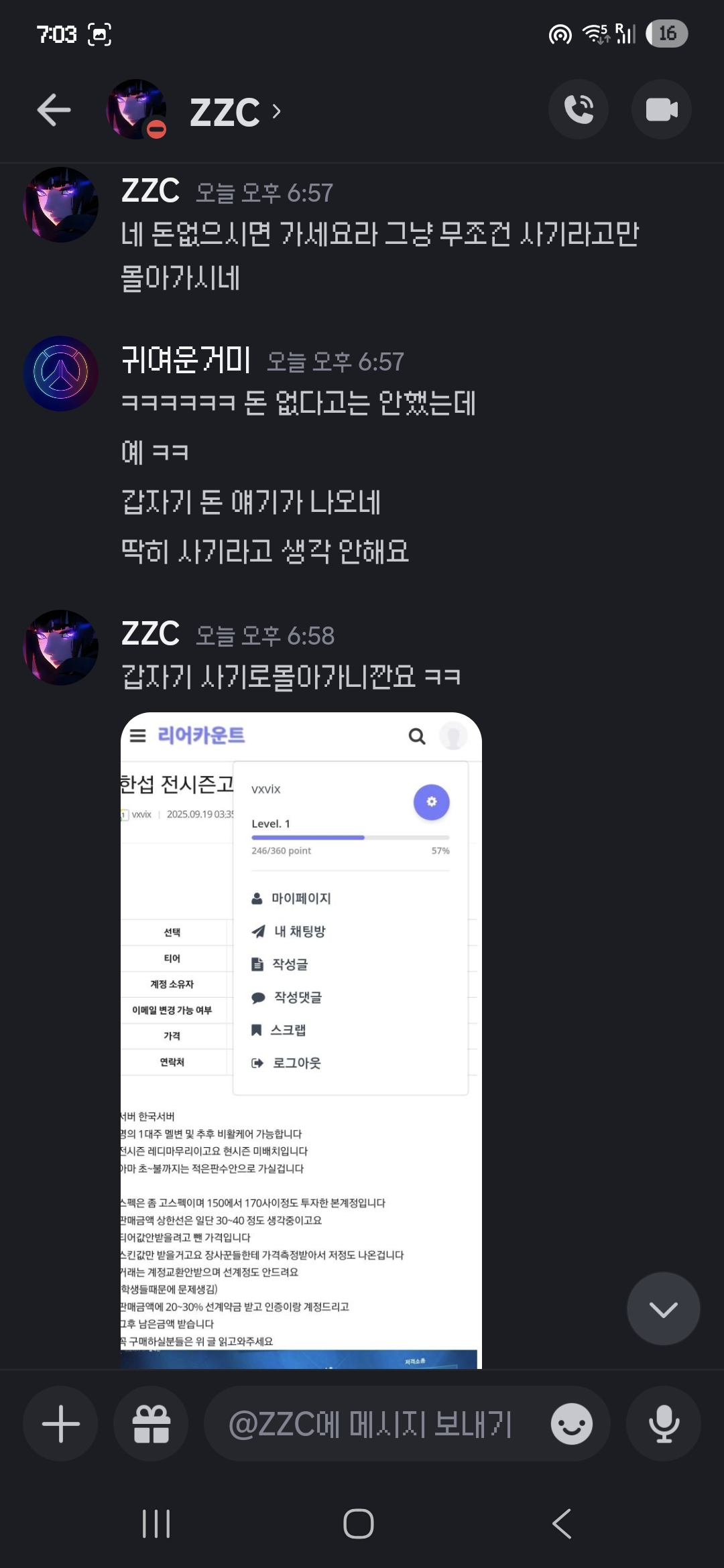Open ZZC's profile from the header name
Viewport: 724px width, 1568px height.
(x=225, y=111)
